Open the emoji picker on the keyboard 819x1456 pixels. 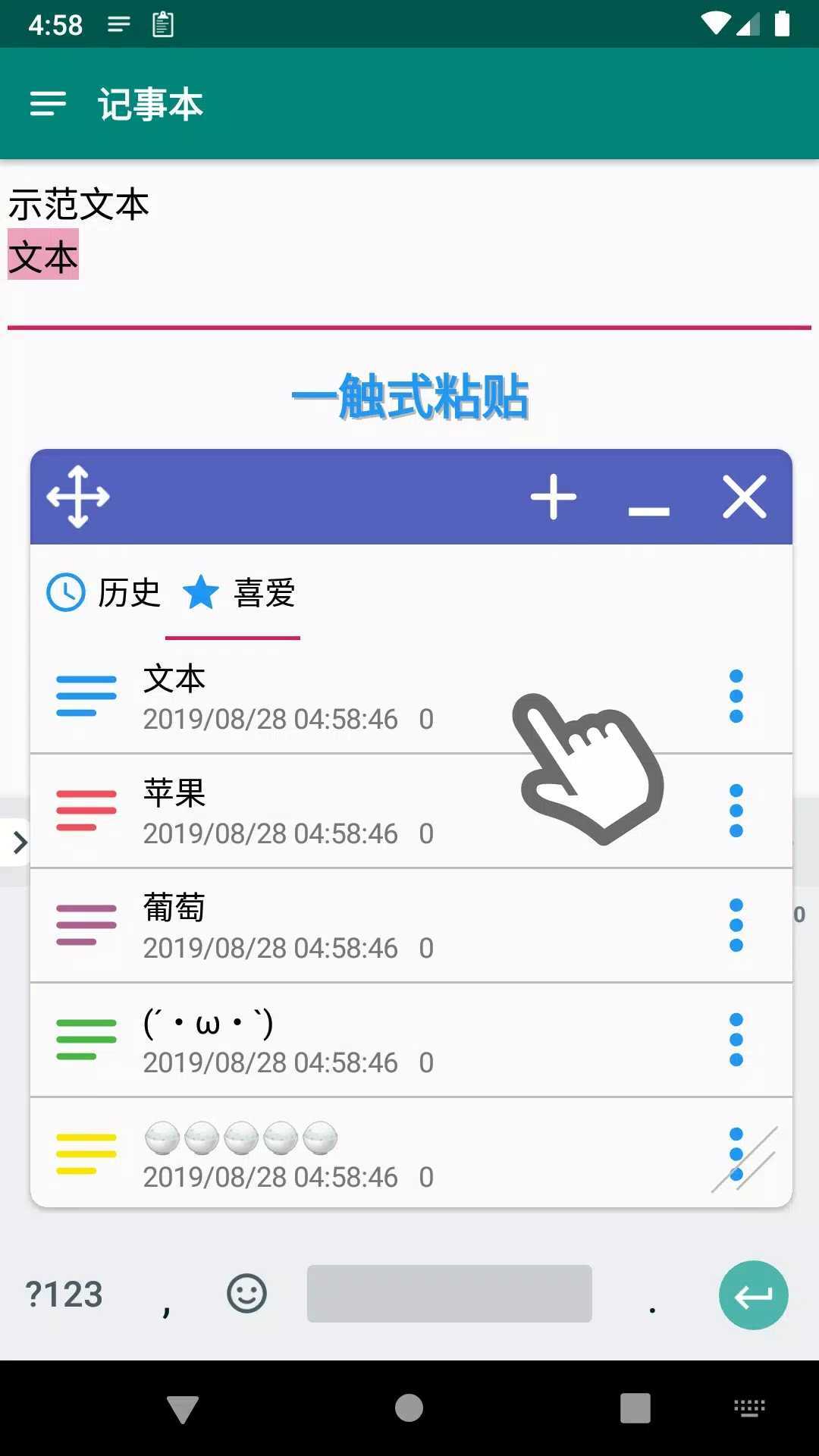click(246, 1294)
